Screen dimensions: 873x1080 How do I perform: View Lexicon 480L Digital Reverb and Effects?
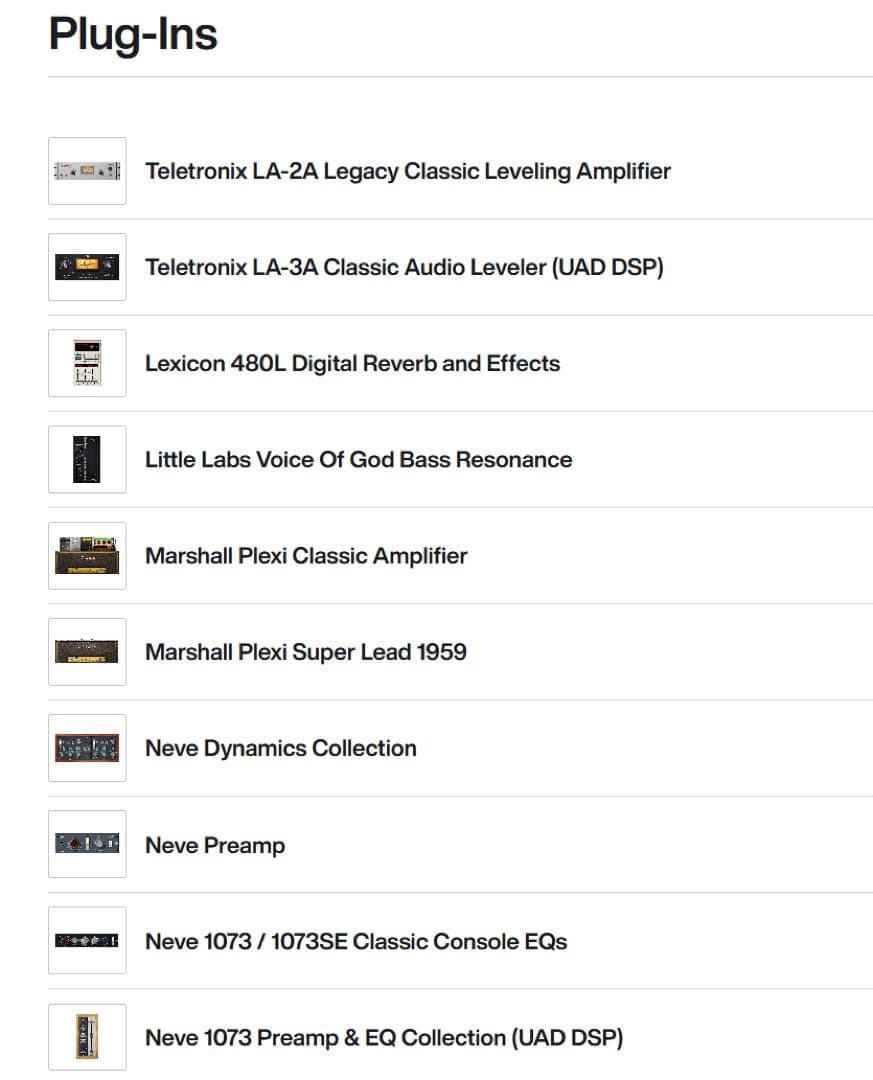352,363
